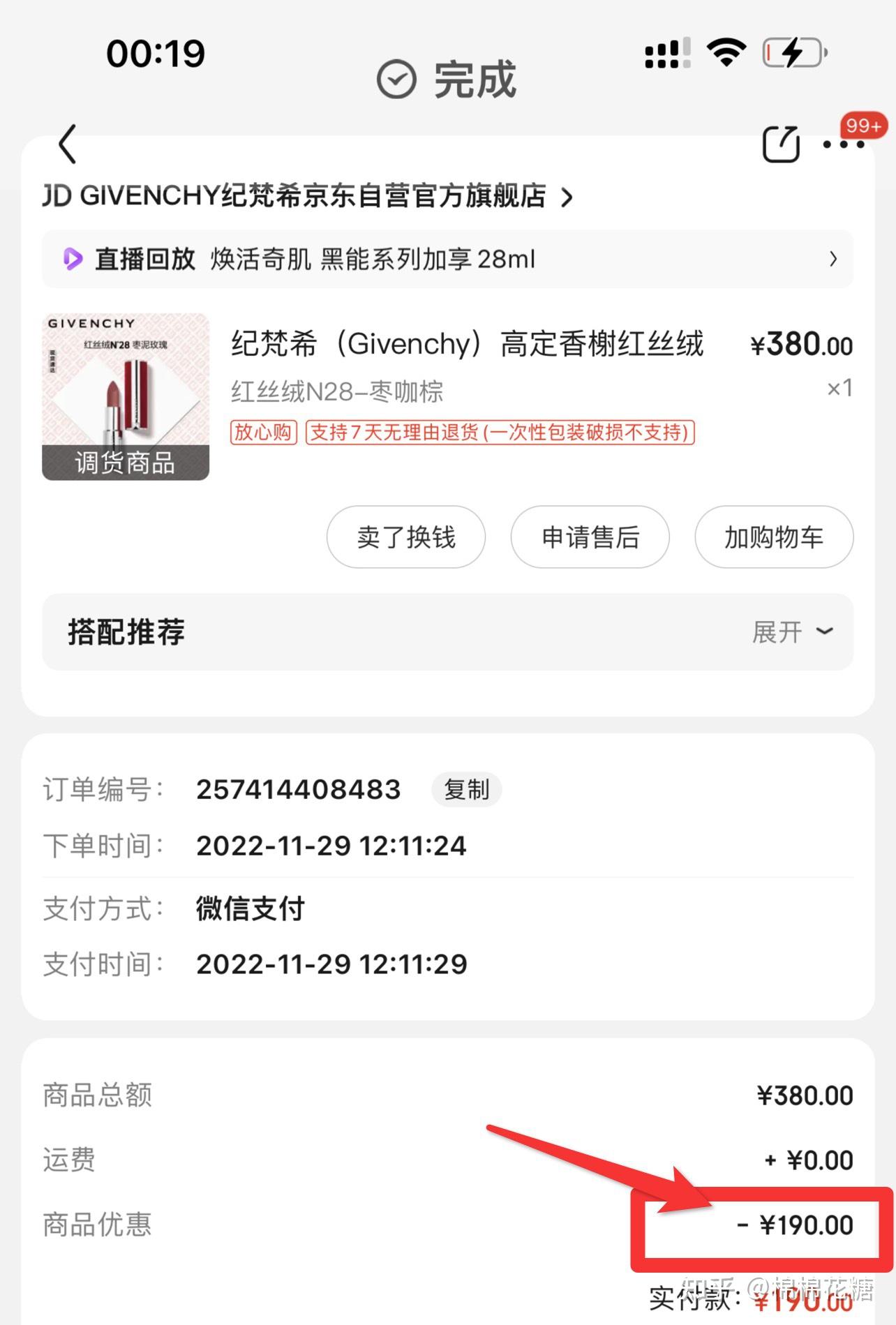Open the 直播回放 livestream replay banner
This screenshot has height=1325, width=896.
tap(447, 260)
